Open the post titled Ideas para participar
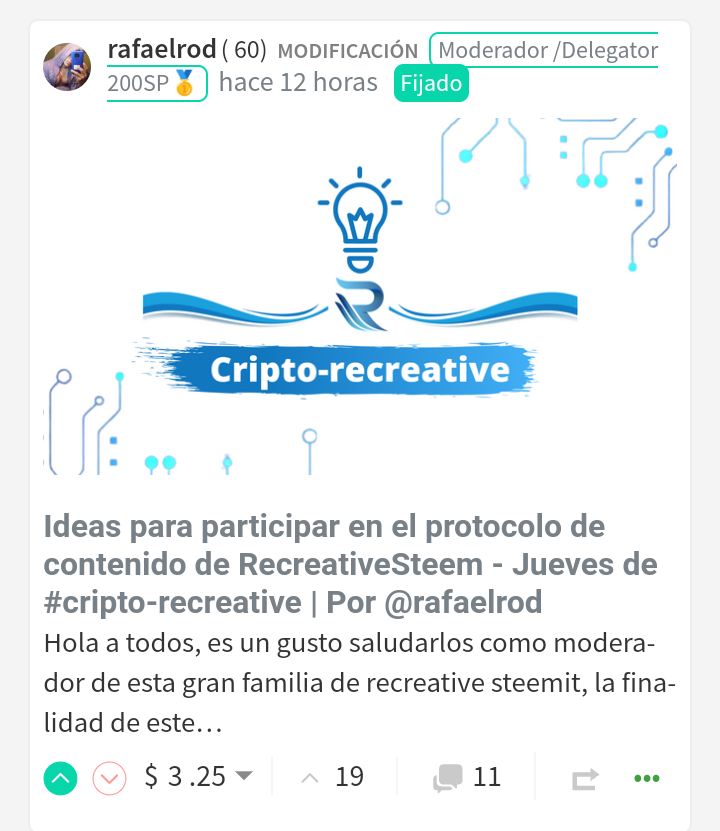Viewport: 720px width, 831px height. coord(350,564)
